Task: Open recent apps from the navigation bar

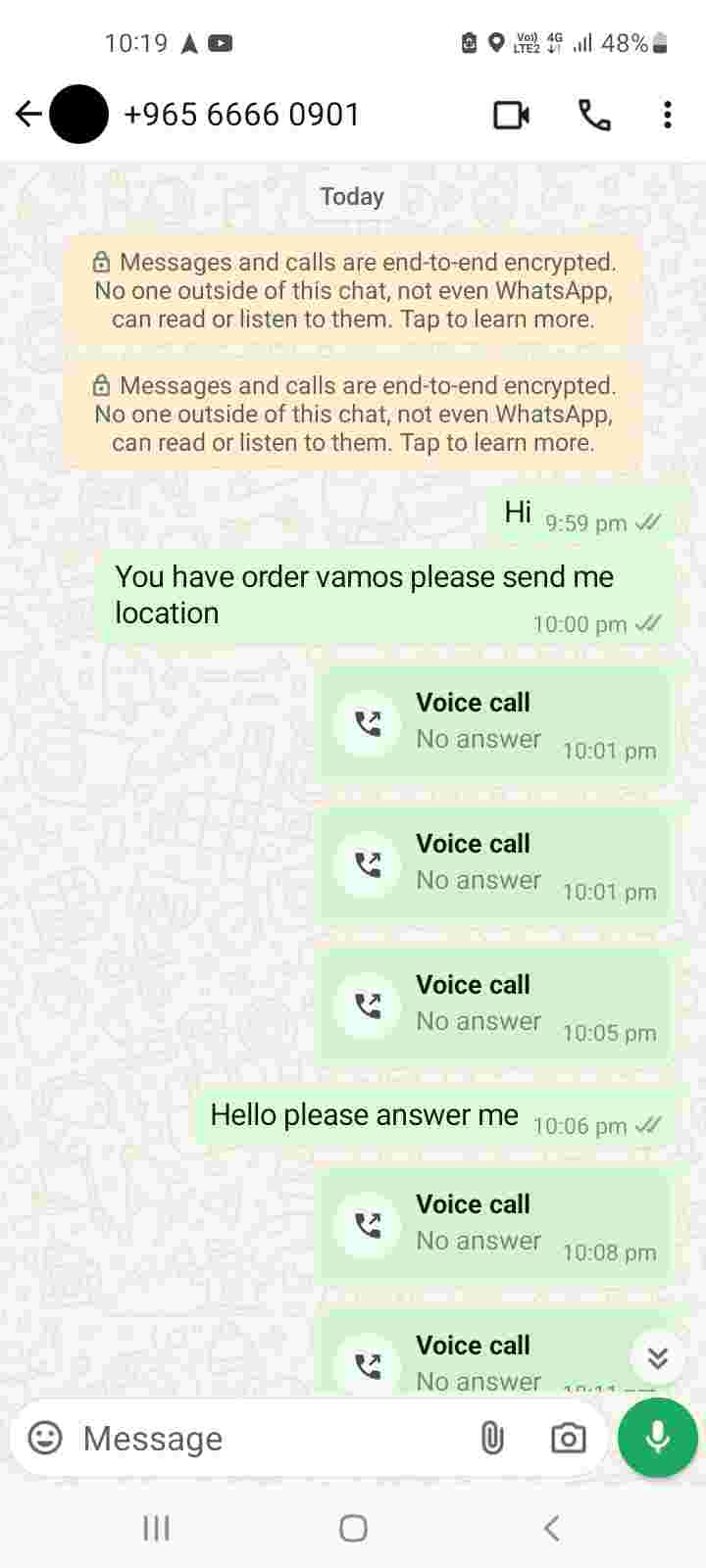Action: click(156, 1527)
